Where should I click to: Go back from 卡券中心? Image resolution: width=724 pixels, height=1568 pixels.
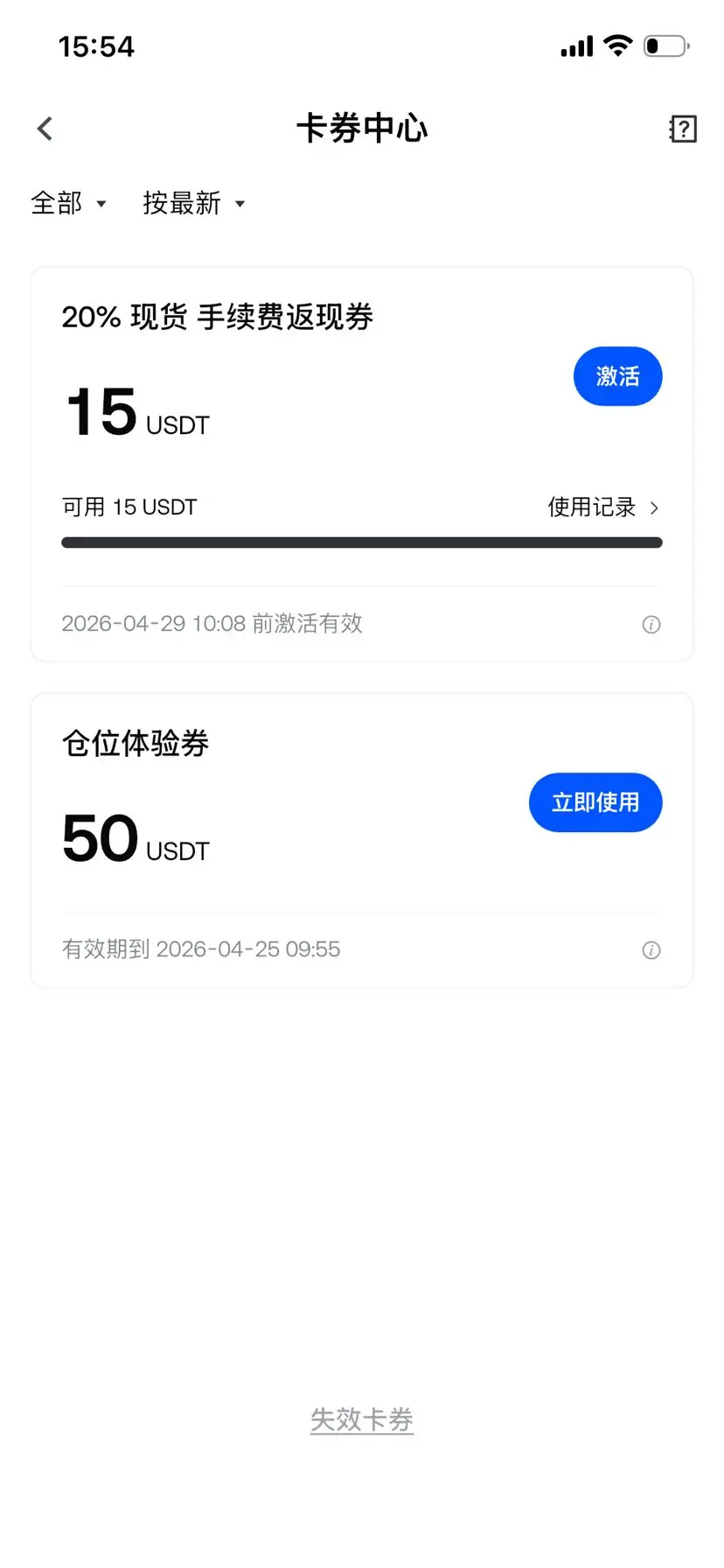click(x=45, y=129)
